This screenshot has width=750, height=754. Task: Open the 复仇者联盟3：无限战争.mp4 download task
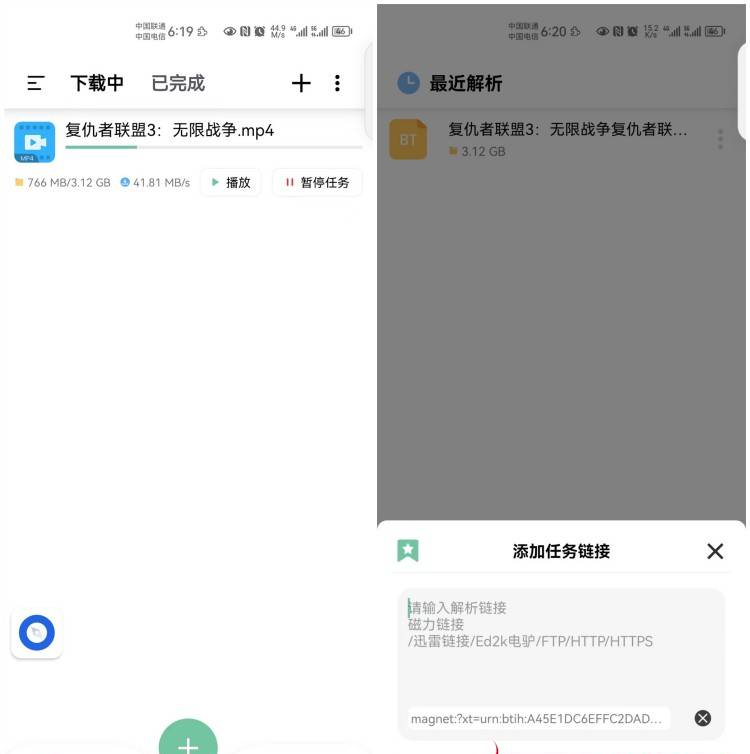click(x=170, y=131)
